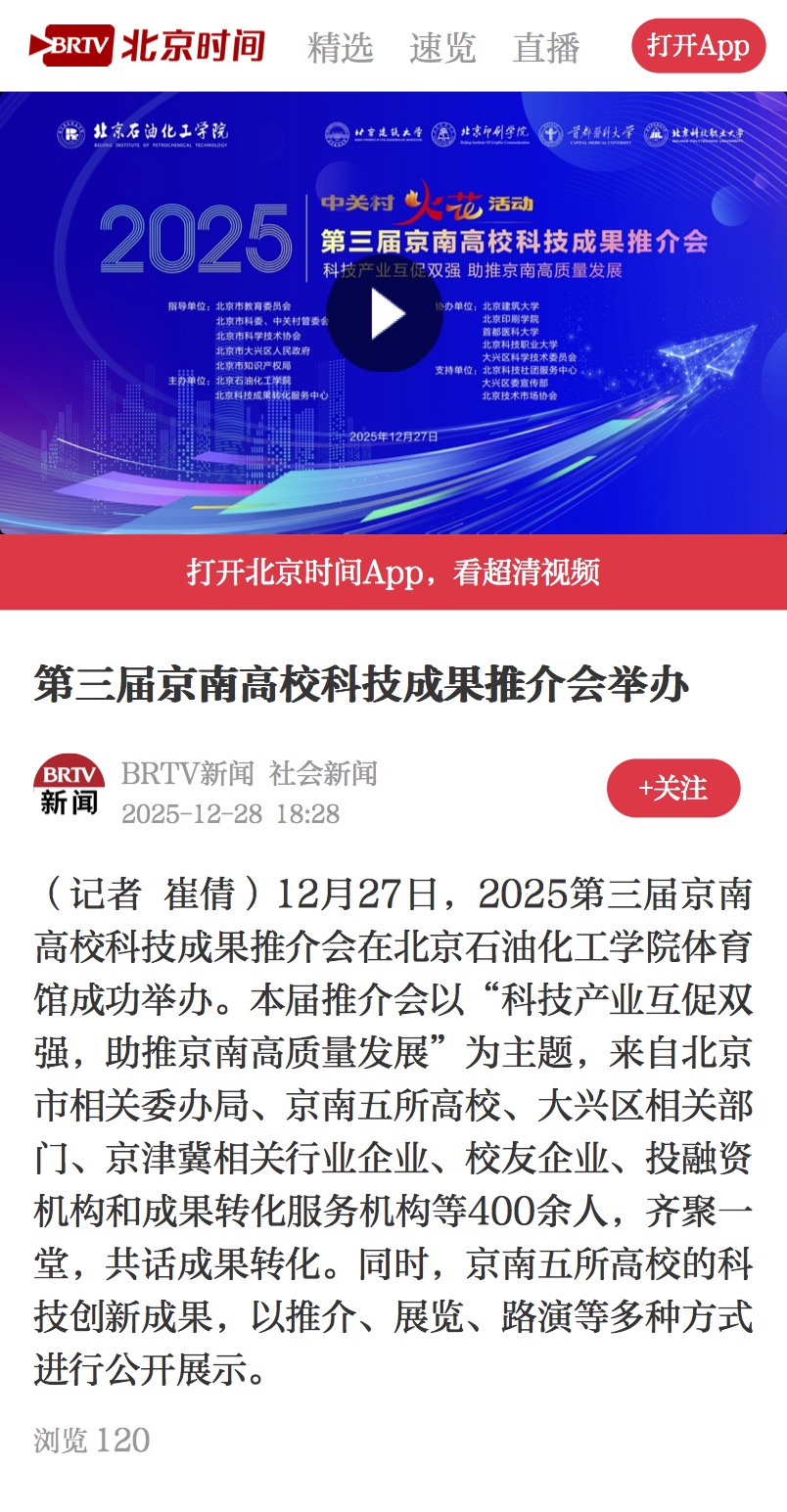This screenshot has width=787, height=1512.
Task: Open 北京时间App via the red banner
Action: 393,573
